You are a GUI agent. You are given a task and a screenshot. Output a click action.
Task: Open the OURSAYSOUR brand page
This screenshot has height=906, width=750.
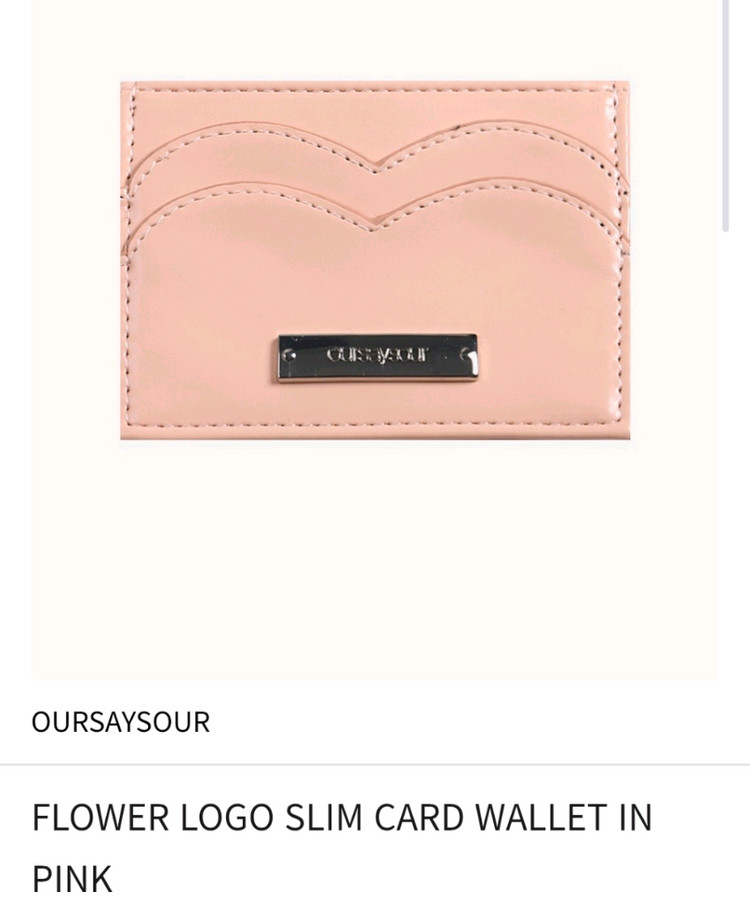pyautogui.click(x=121, y=722)
